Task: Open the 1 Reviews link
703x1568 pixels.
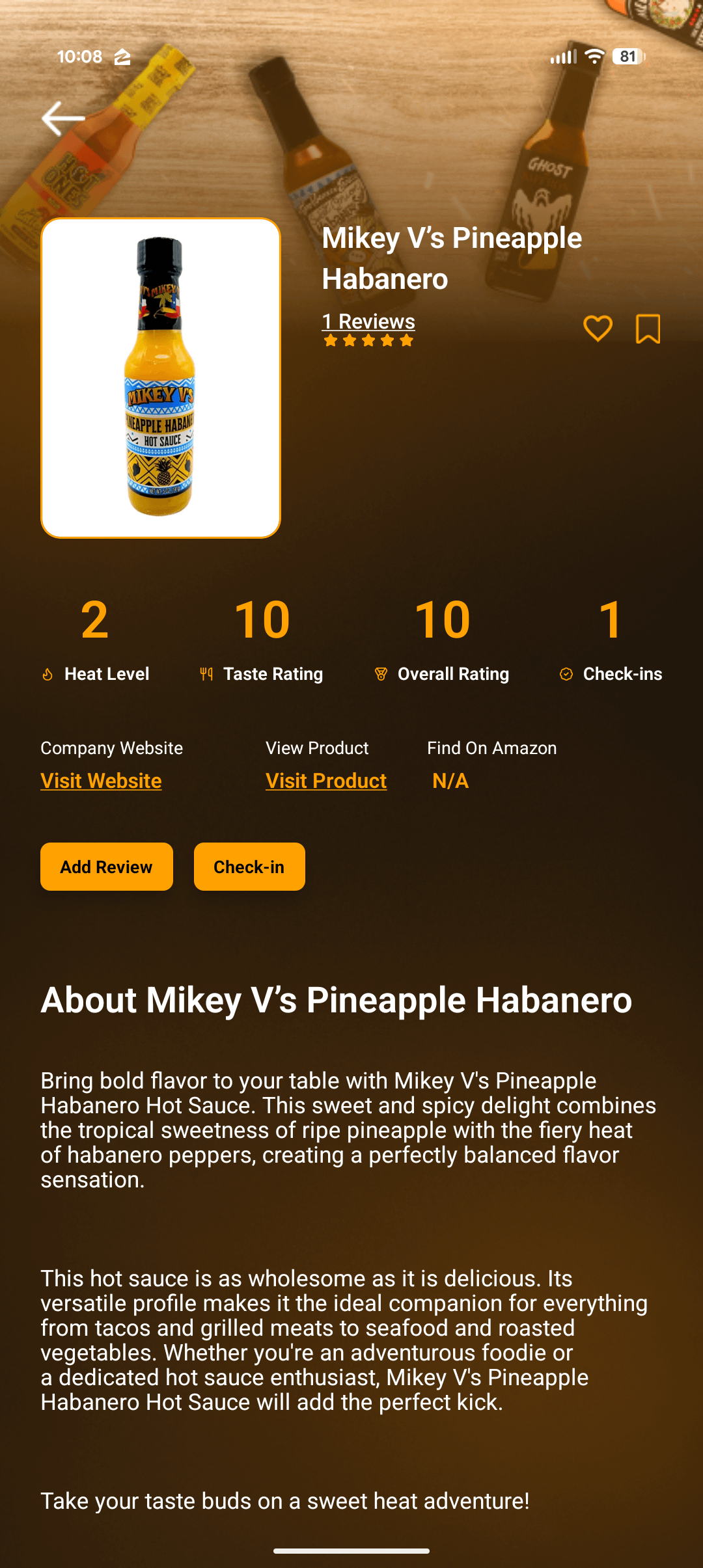Action: 368,321
